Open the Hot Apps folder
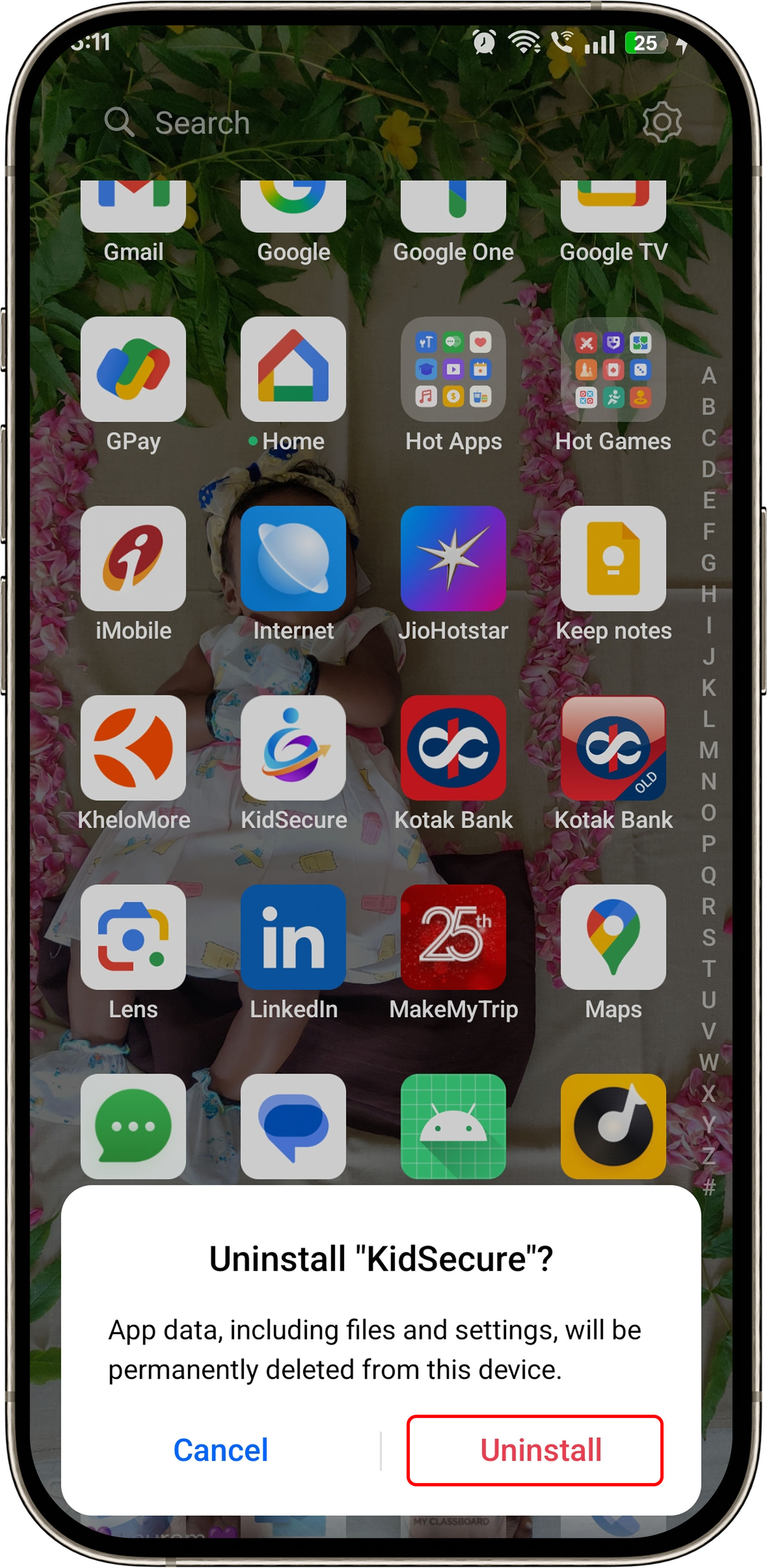Viewport: 767px width, 1568px height. (453, 370)
